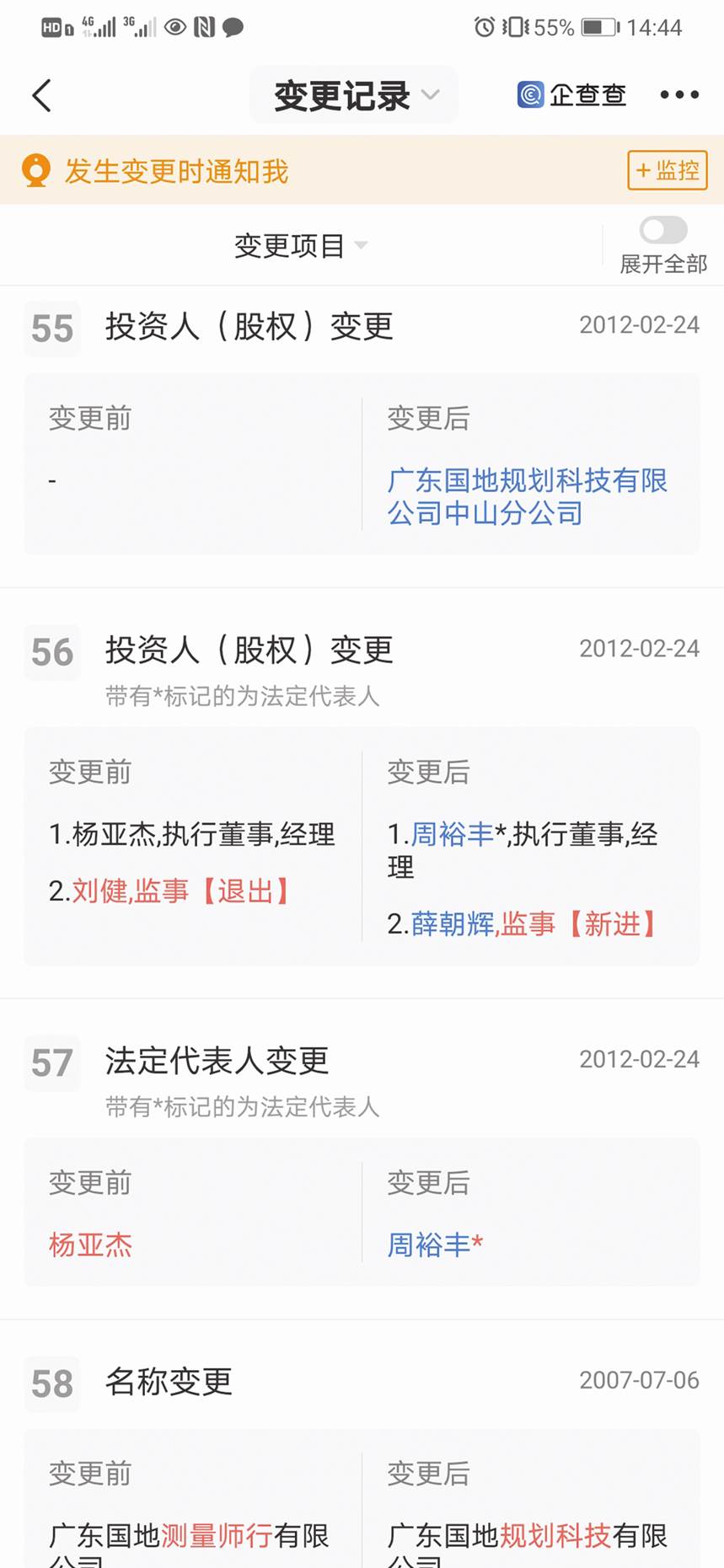This screenshot has height=1568, width=724.
Task: Tap the +监控 button
Action: tap(667, 170)
